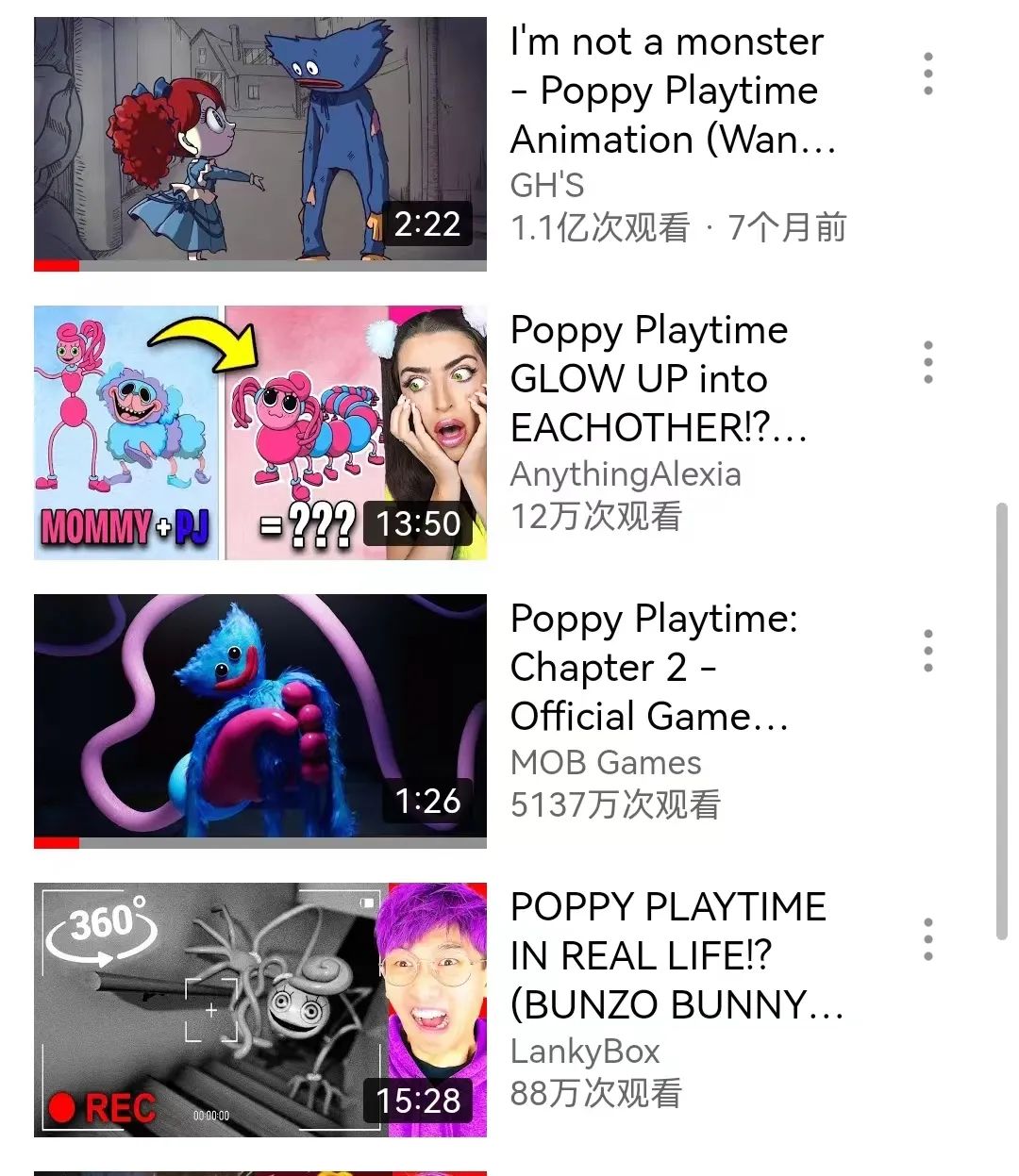Play the LankyBox 360 REC video thumbnail
1019x1176 pixels.
[260, 1009]
